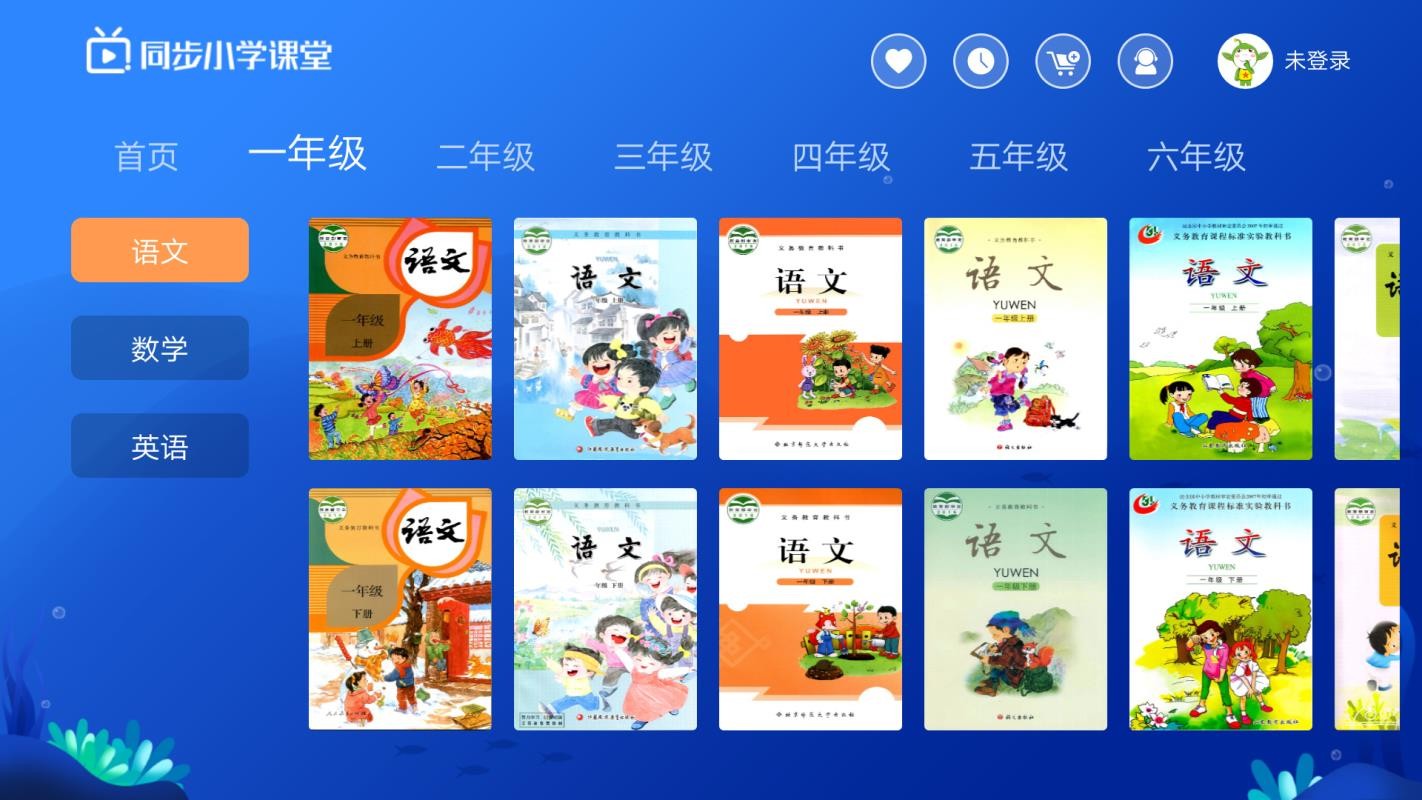Viewport: 1422px width, 800px height.
Task: Switch to the 三年级 tab
Action: (x=663, y=157)
